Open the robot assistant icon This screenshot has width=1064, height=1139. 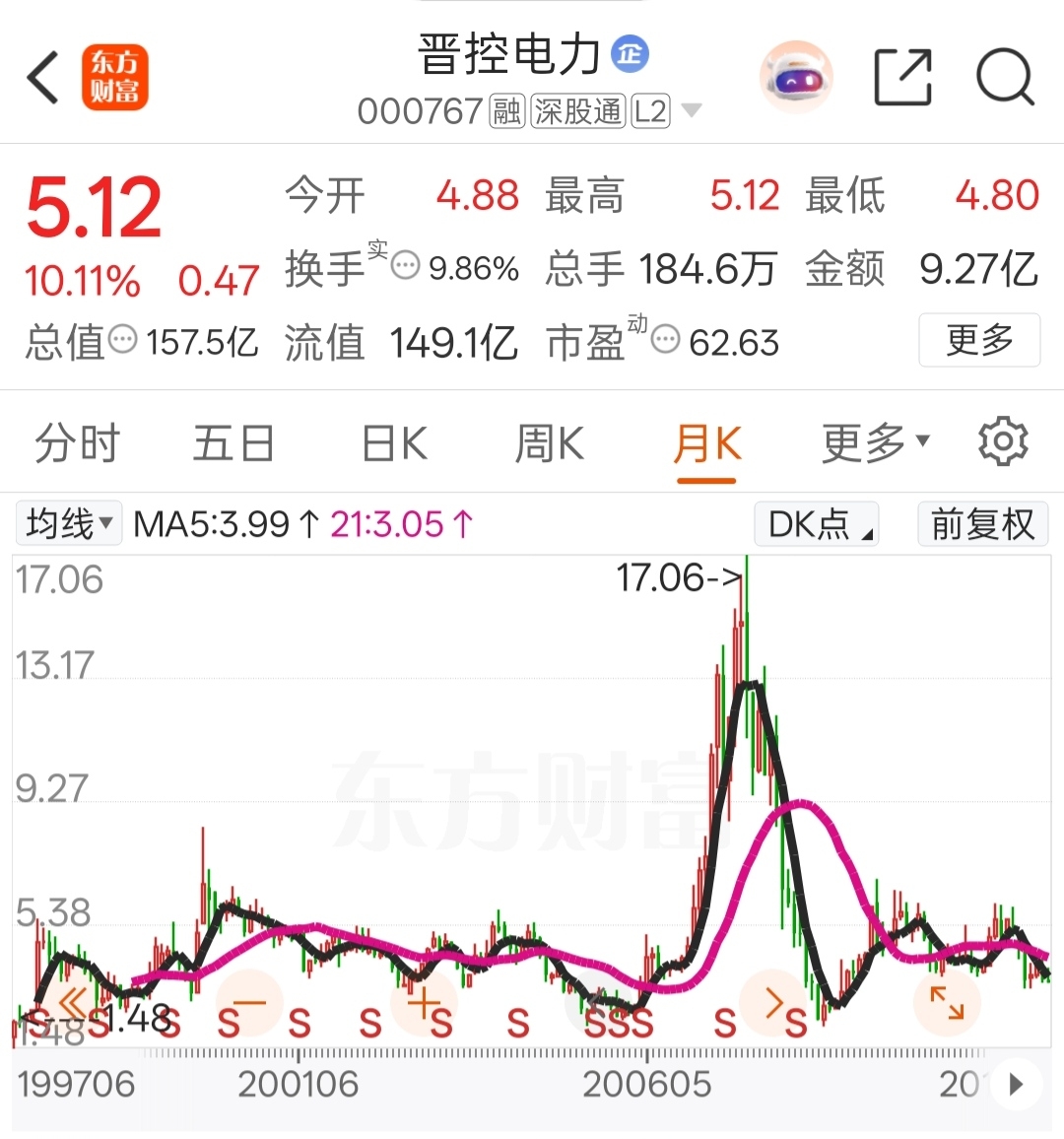tap(796, 77)
